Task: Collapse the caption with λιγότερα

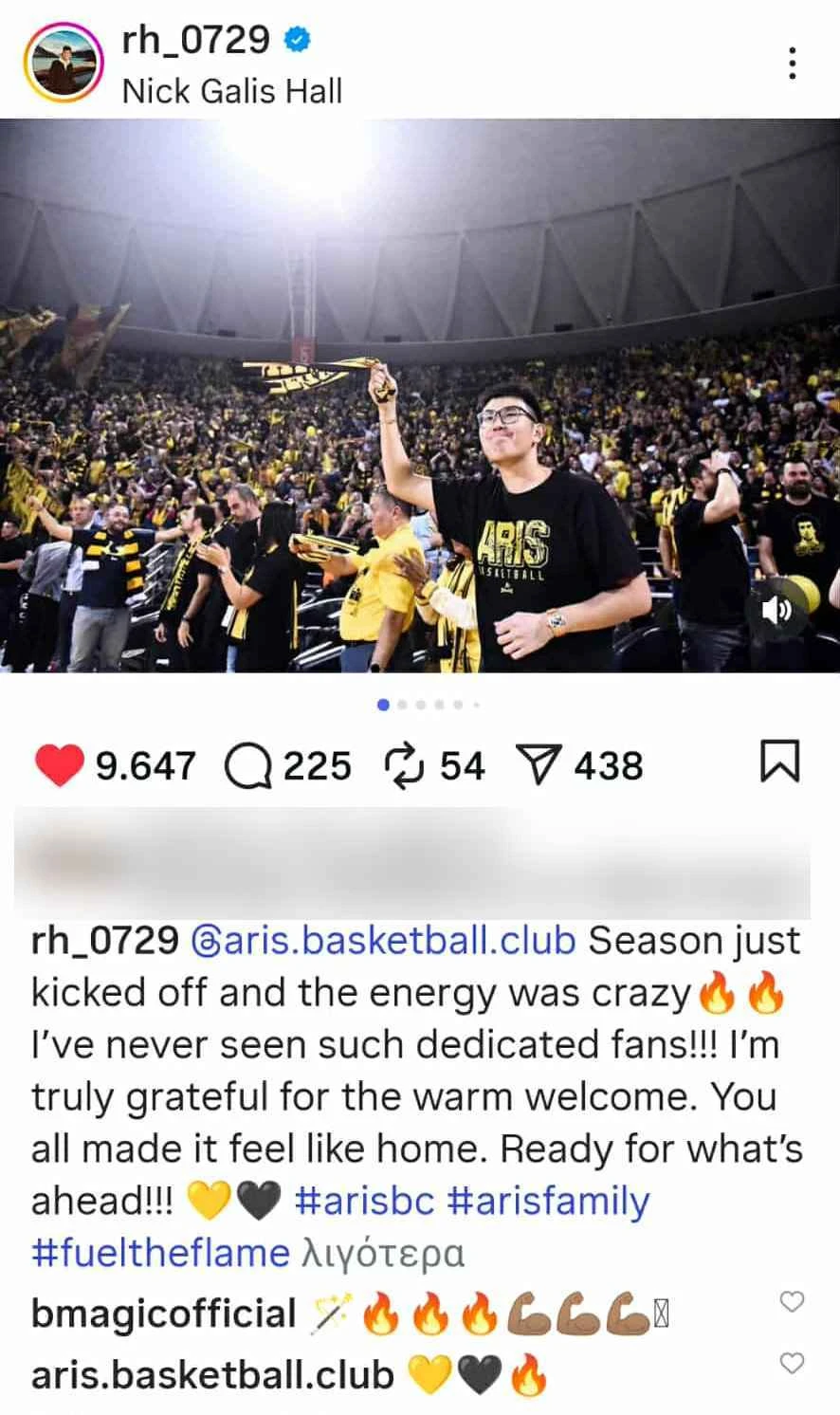Action: coord(382,1253)
